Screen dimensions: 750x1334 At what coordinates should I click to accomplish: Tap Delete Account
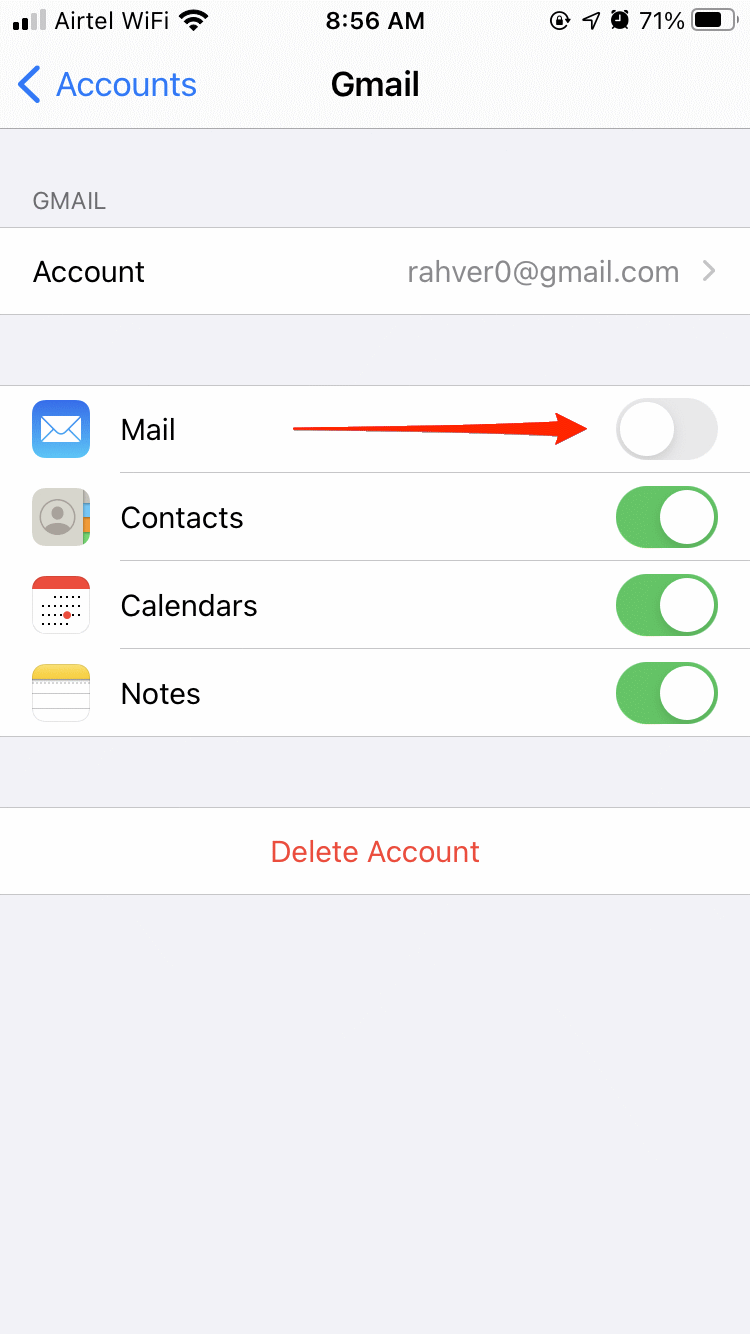point(375,852)
